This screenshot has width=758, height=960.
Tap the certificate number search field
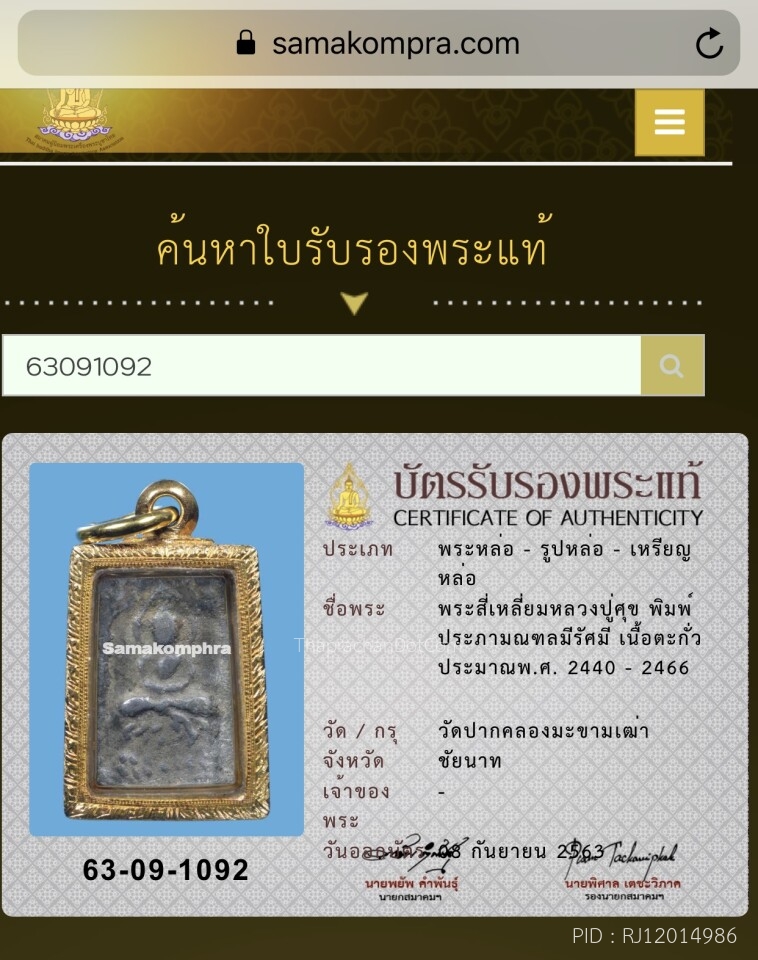pyautogui.click(x=321, y=366)
